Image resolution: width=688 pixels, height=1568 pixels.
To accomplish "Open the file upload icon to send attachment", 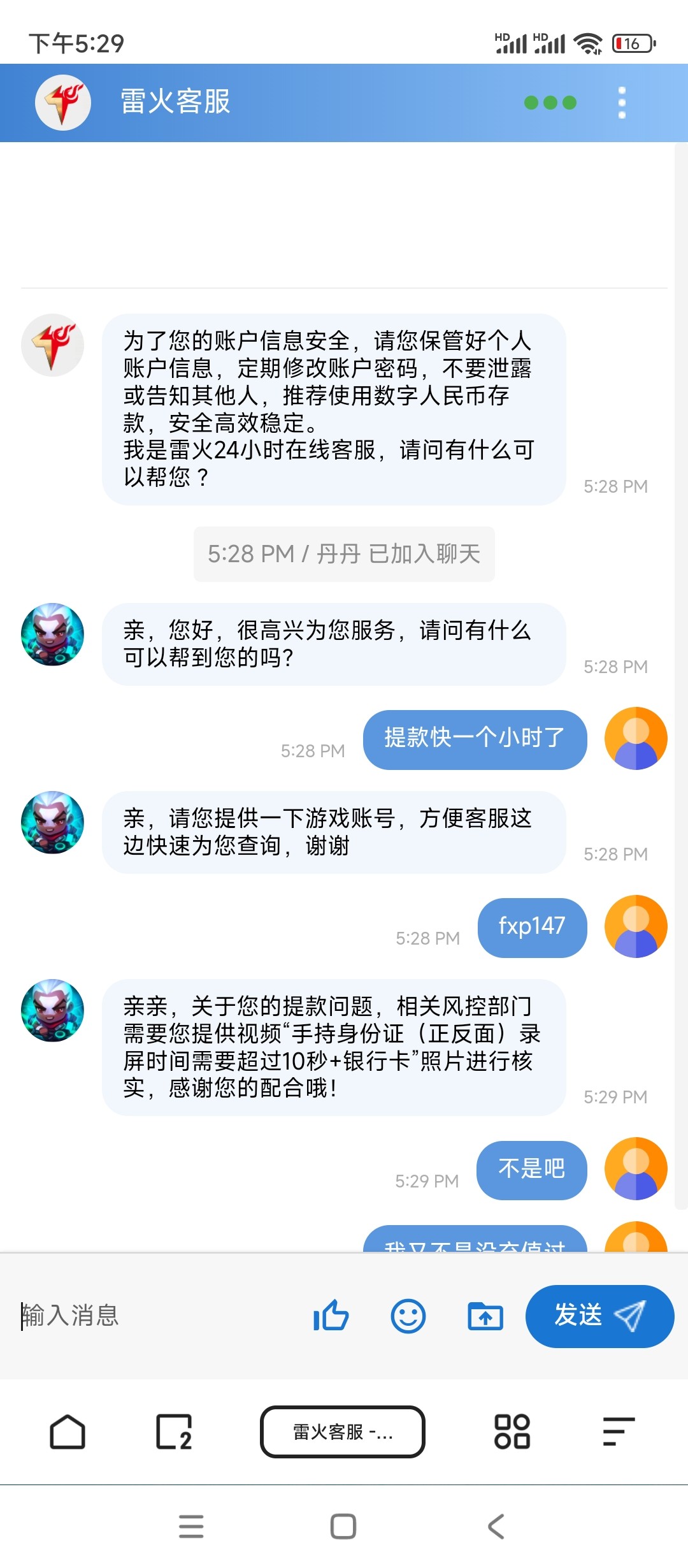I will (x=484, y=1316).
